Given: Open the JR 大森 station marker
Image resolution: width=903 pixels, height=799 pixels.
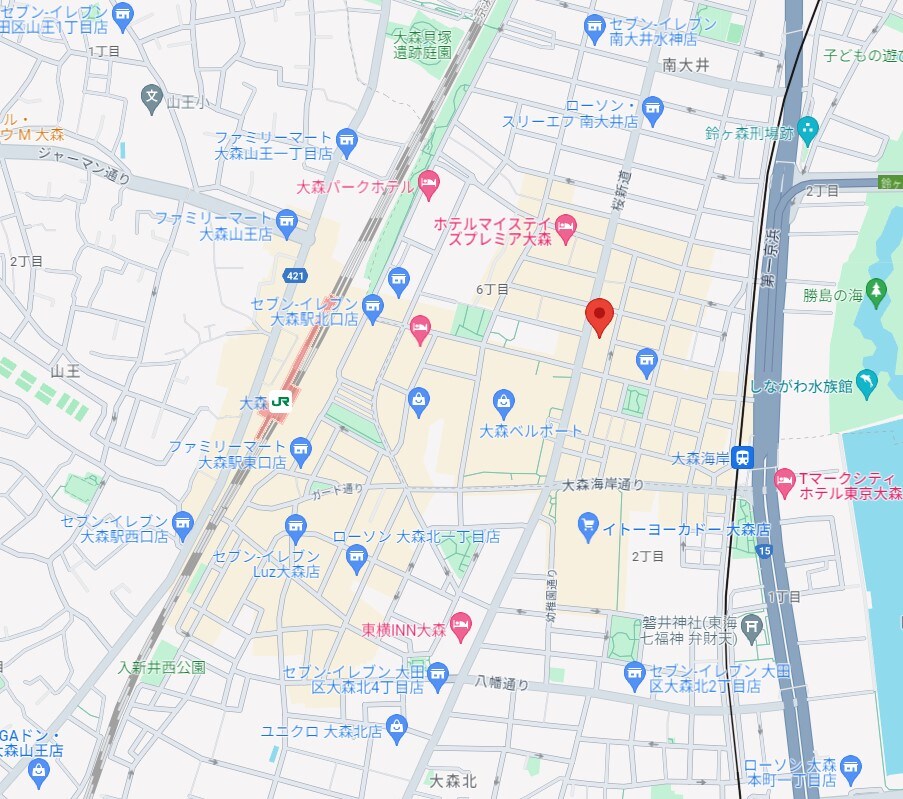Looking at the screenshot, I should 281,401.
